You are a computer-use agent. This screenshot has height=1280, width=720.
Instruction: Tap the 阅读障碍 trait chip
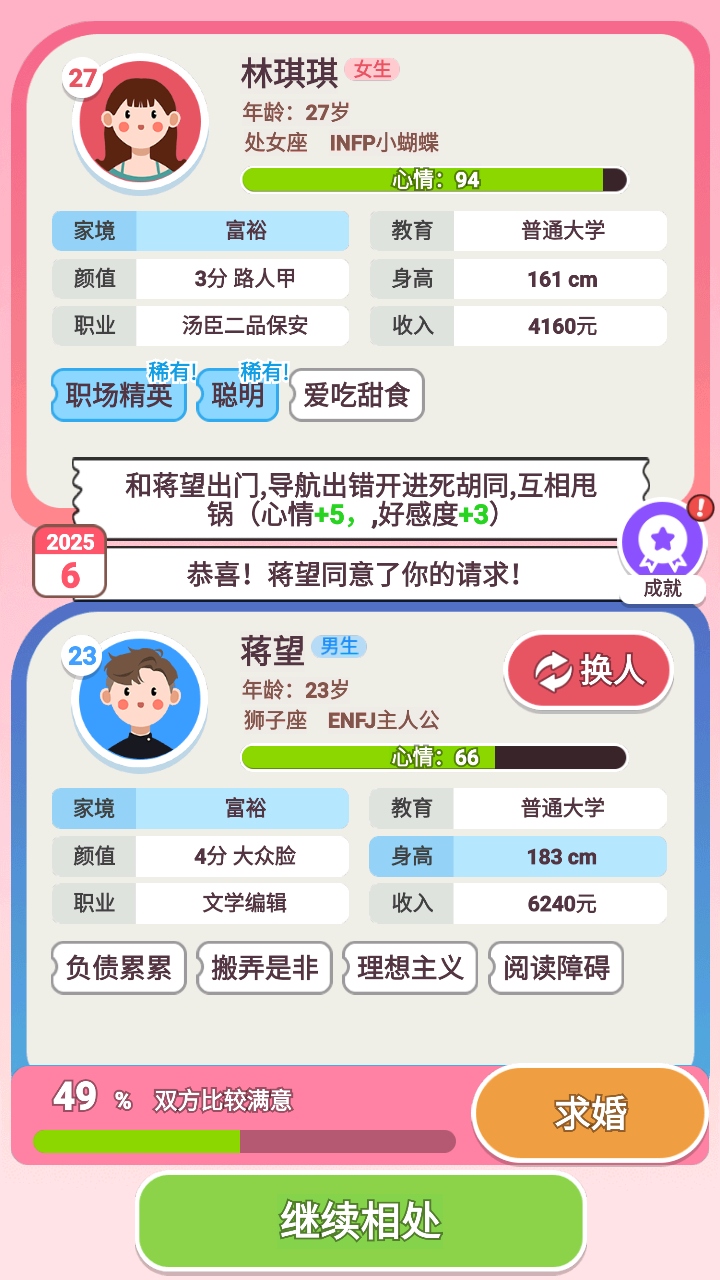click(x=556, y=967)
